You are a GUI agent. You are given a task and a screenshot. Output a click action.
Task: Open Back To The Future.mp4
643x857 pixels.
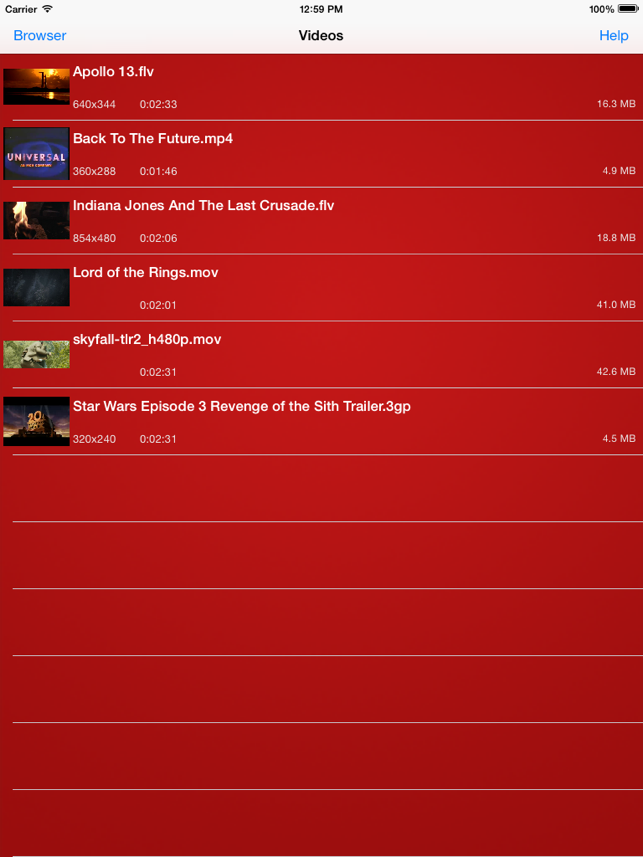(152, 139)
